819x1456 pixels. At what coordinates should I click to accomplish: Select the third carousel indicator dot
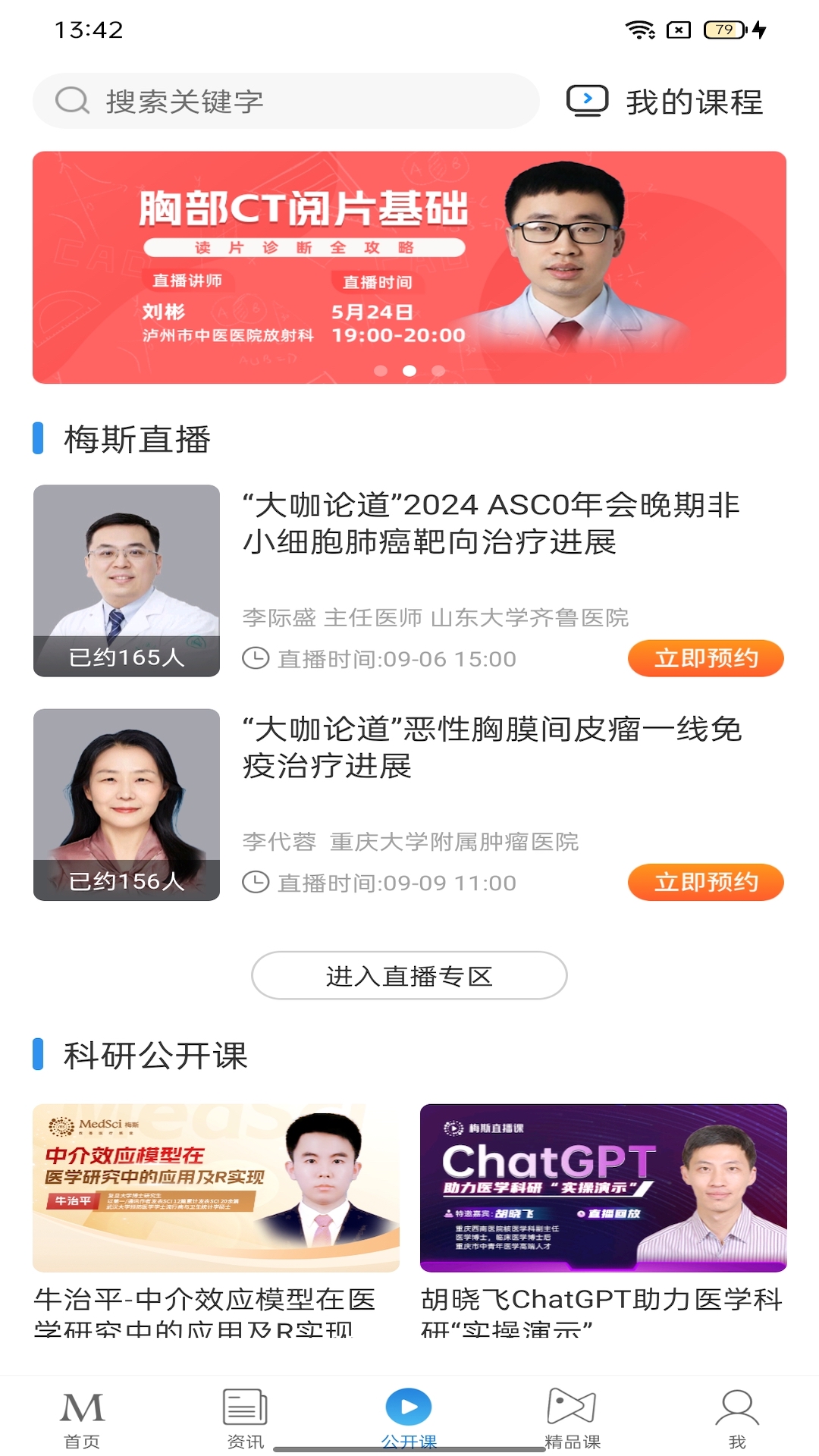pos(438,371)
